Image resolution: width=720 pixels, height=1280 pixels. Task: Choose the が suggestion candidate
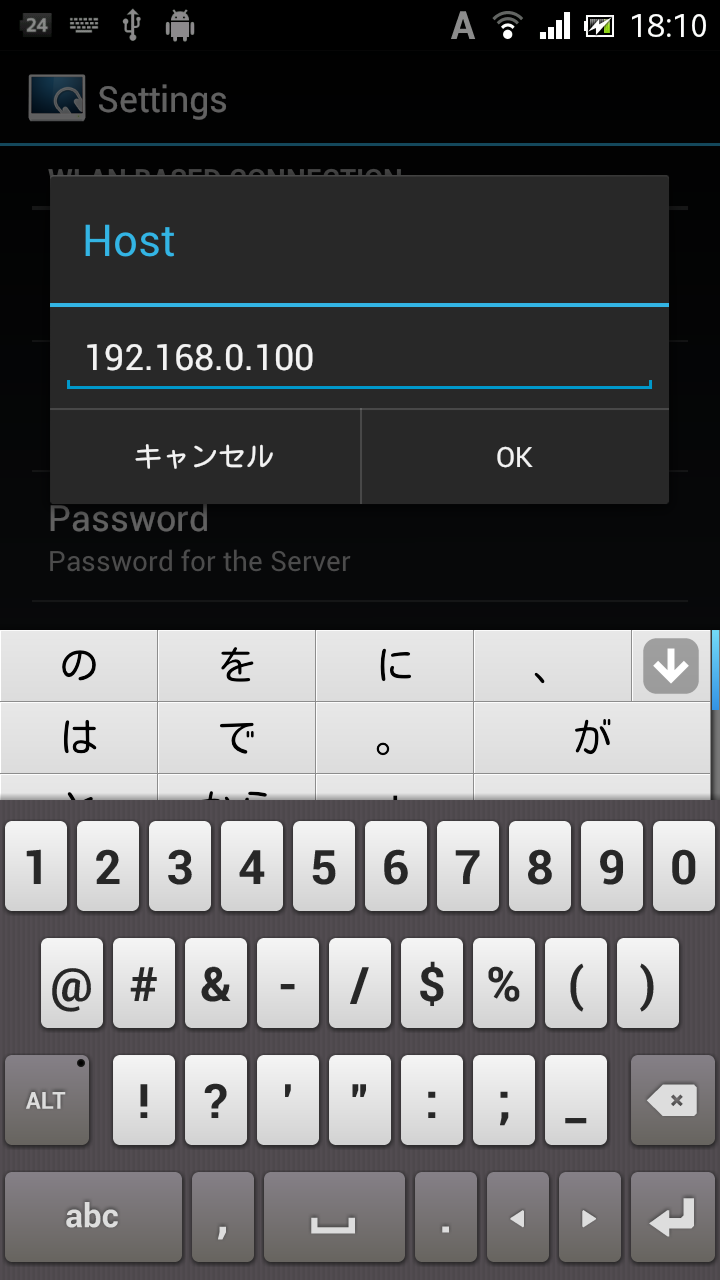[x=592, y=737]
